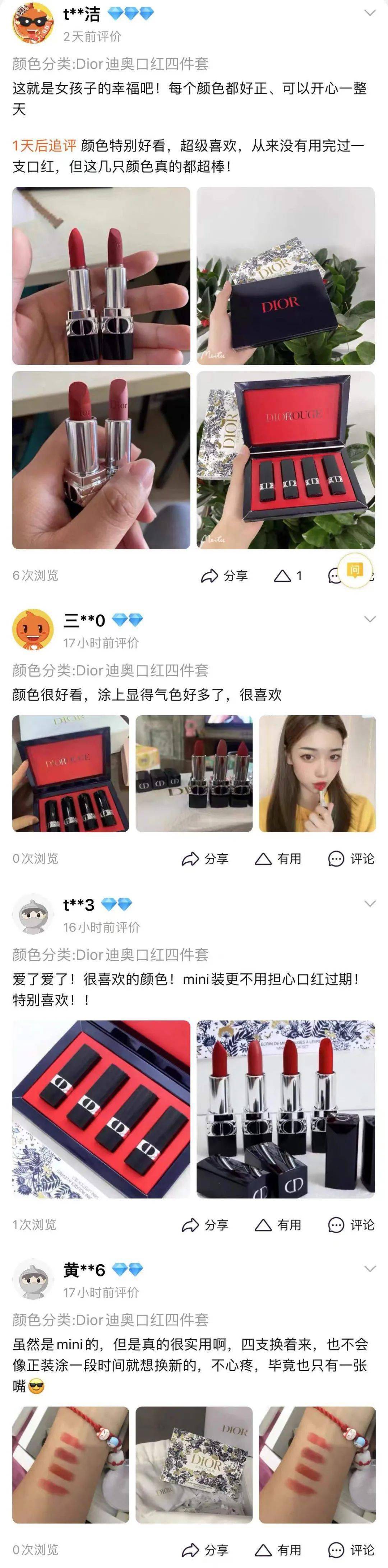Expand the chevron on 黄**6's review

pos(369,1269)
